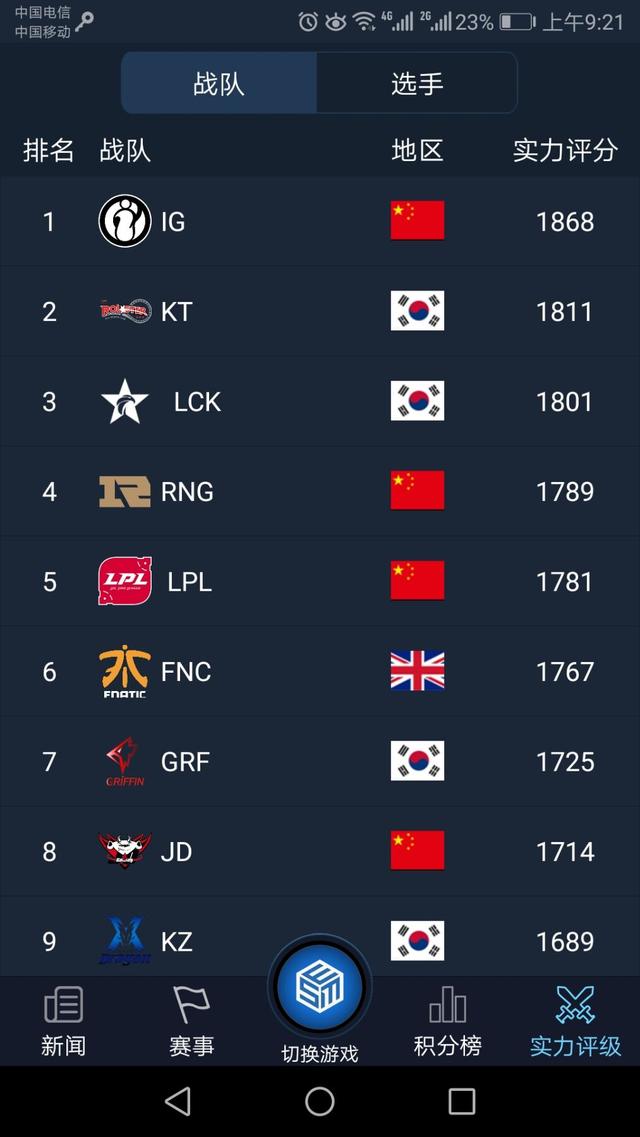Tap the 切换游戏 button
640x1137 pixels.
click(x=320, y=999)
